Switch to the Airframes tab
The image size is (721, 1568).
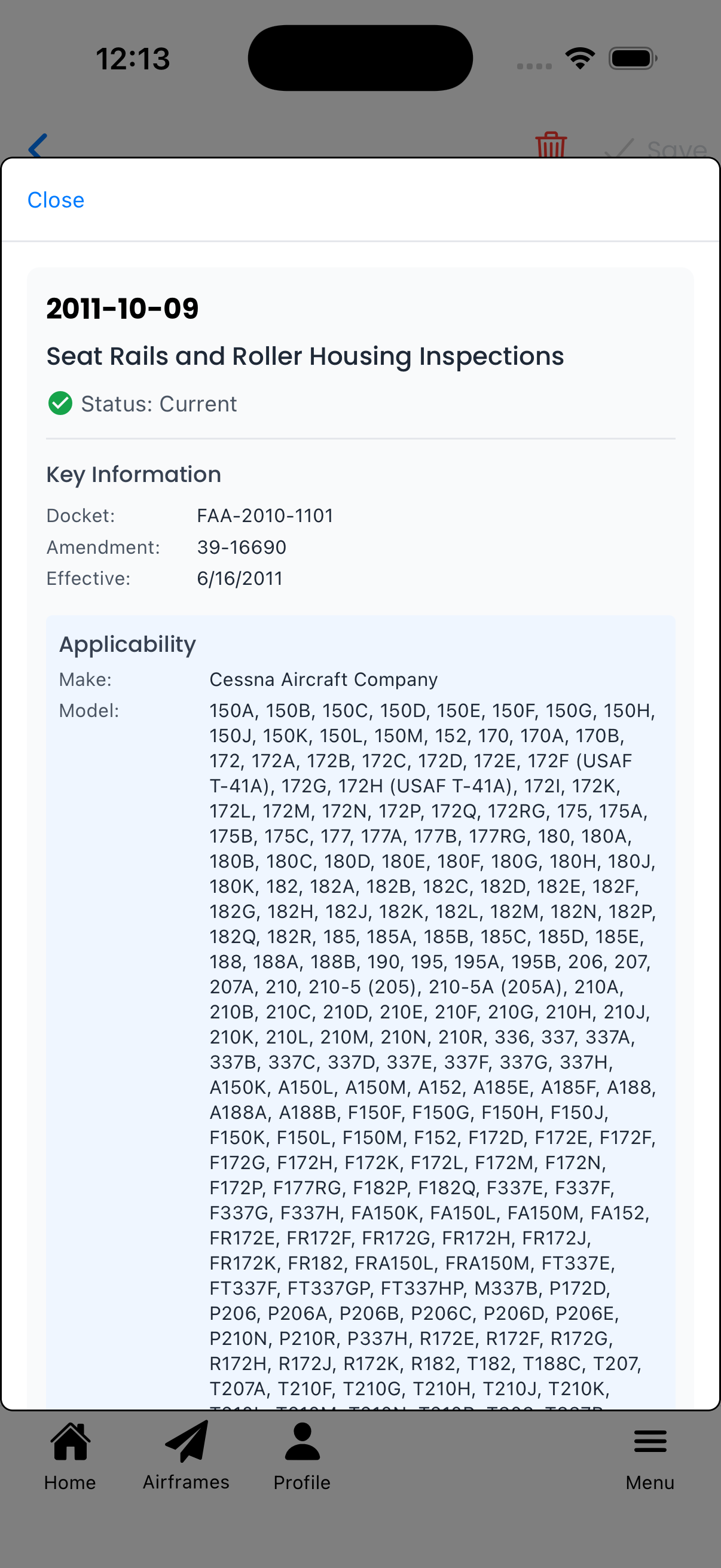[185, 1482]
